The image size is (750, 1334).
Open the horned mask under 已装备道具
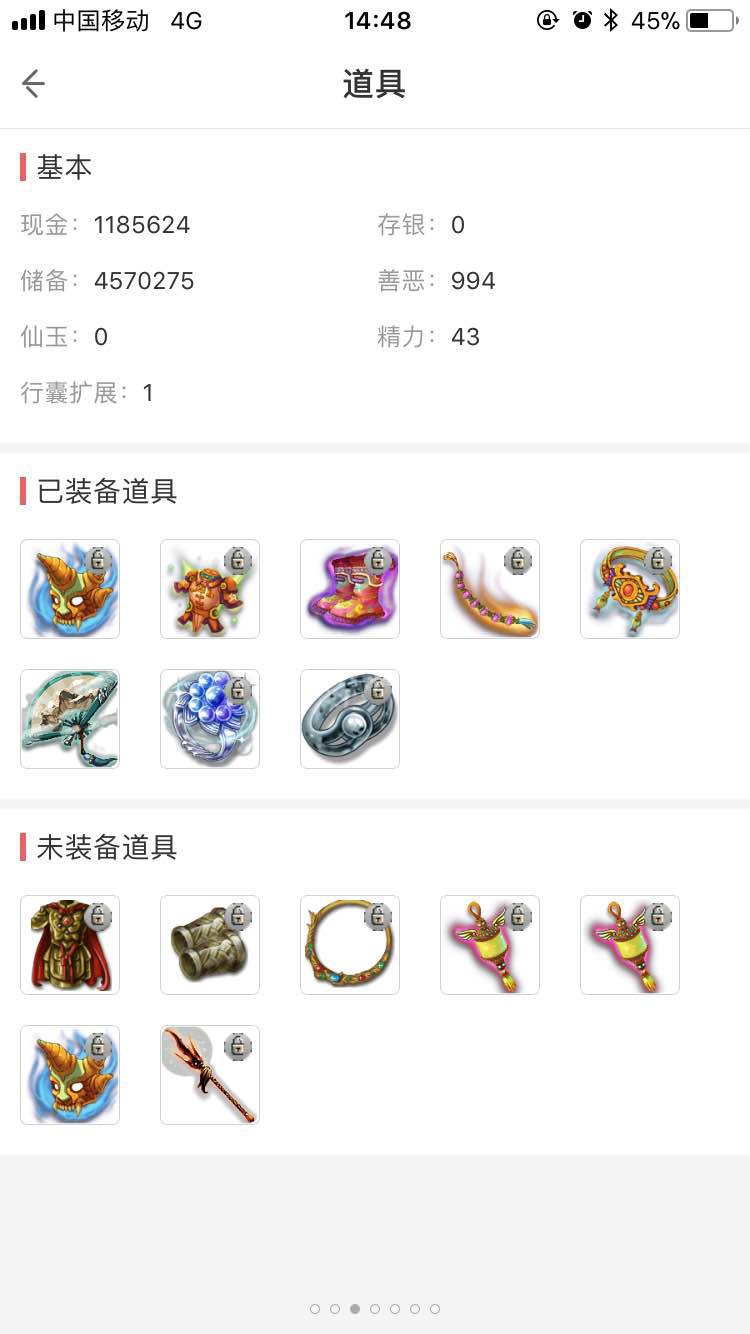click(x=70, y=589)
